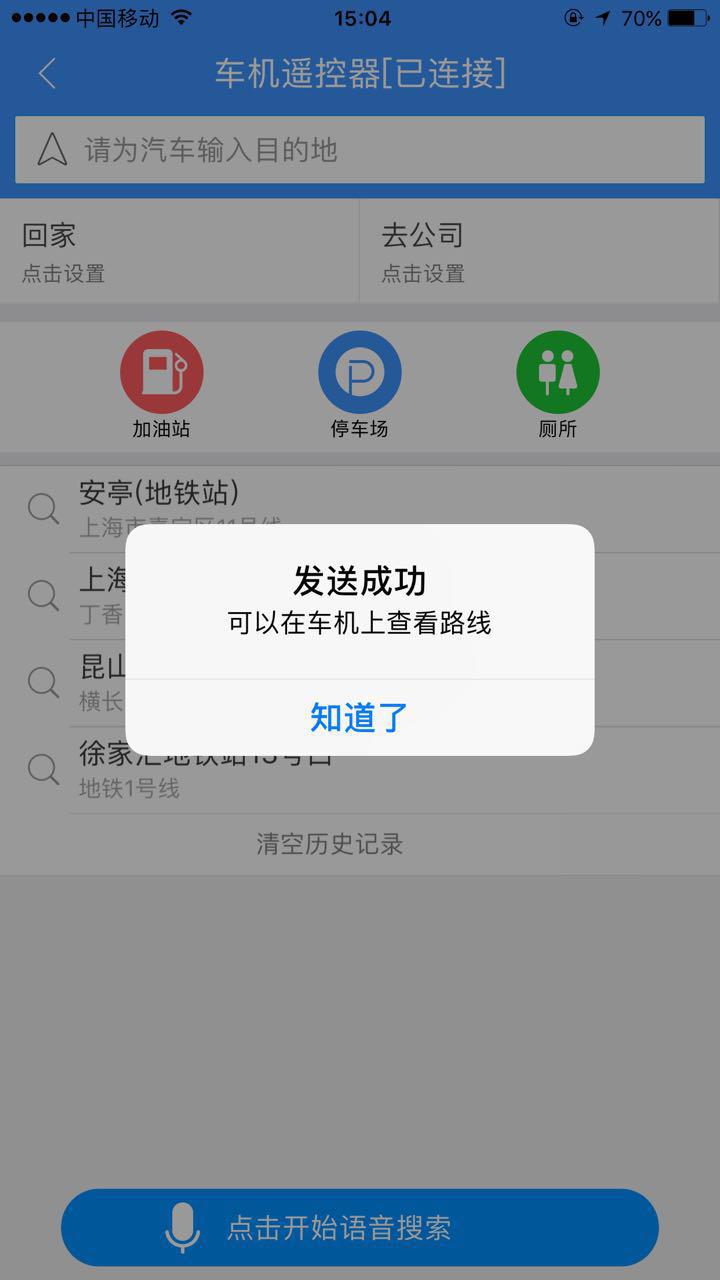Clear history with 清空历史记录
Viewport: 720px width, 1280px height.
330,844
